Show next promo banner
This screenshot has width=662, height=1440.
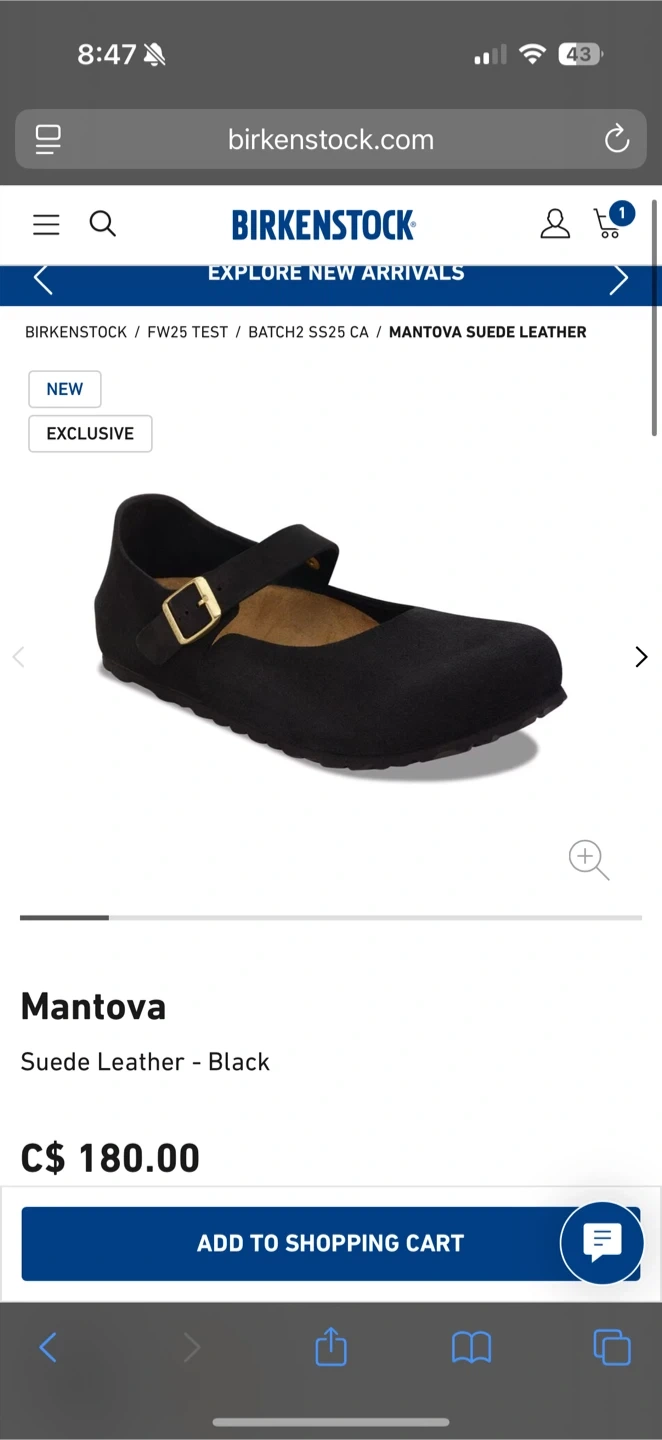point(619,280)
